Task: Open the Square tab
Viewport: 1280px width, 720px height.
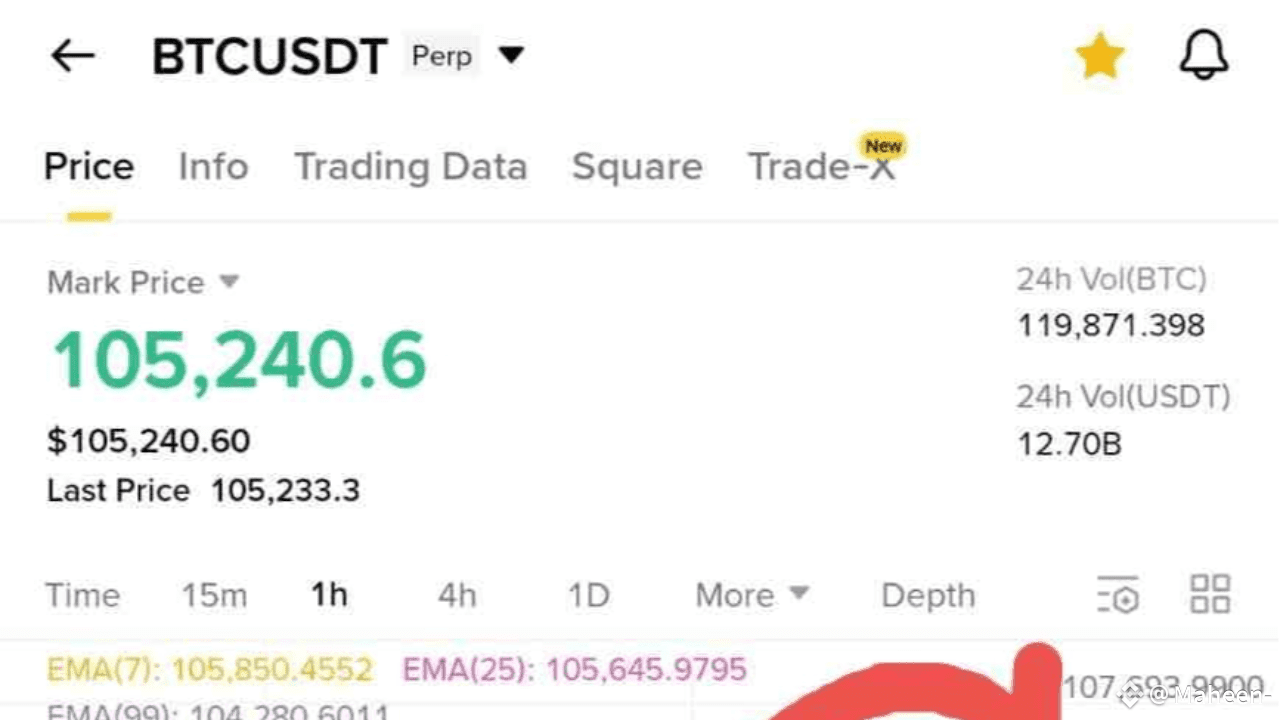Action: [637, 166]
